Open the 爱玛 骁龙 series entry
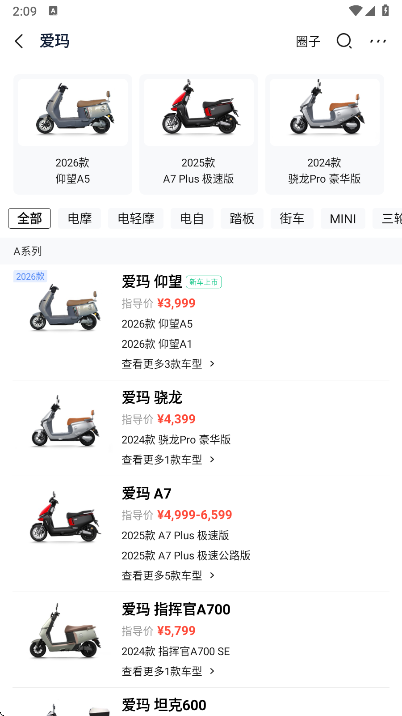This screenshot has width=402, height=716. pyautogui.click(x=201, y=428)
